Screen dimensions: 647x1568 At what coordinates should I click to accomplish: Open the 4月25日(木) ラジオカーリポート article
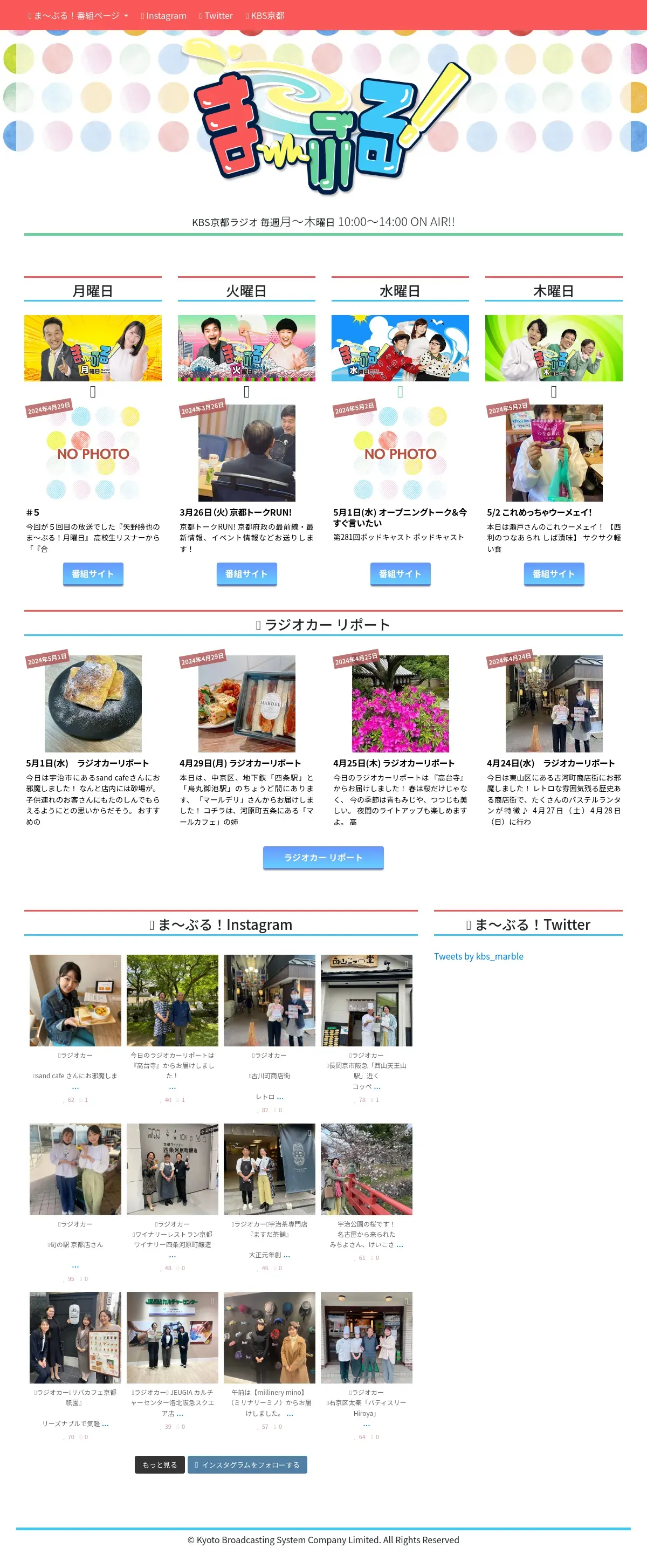pos(394,763)
